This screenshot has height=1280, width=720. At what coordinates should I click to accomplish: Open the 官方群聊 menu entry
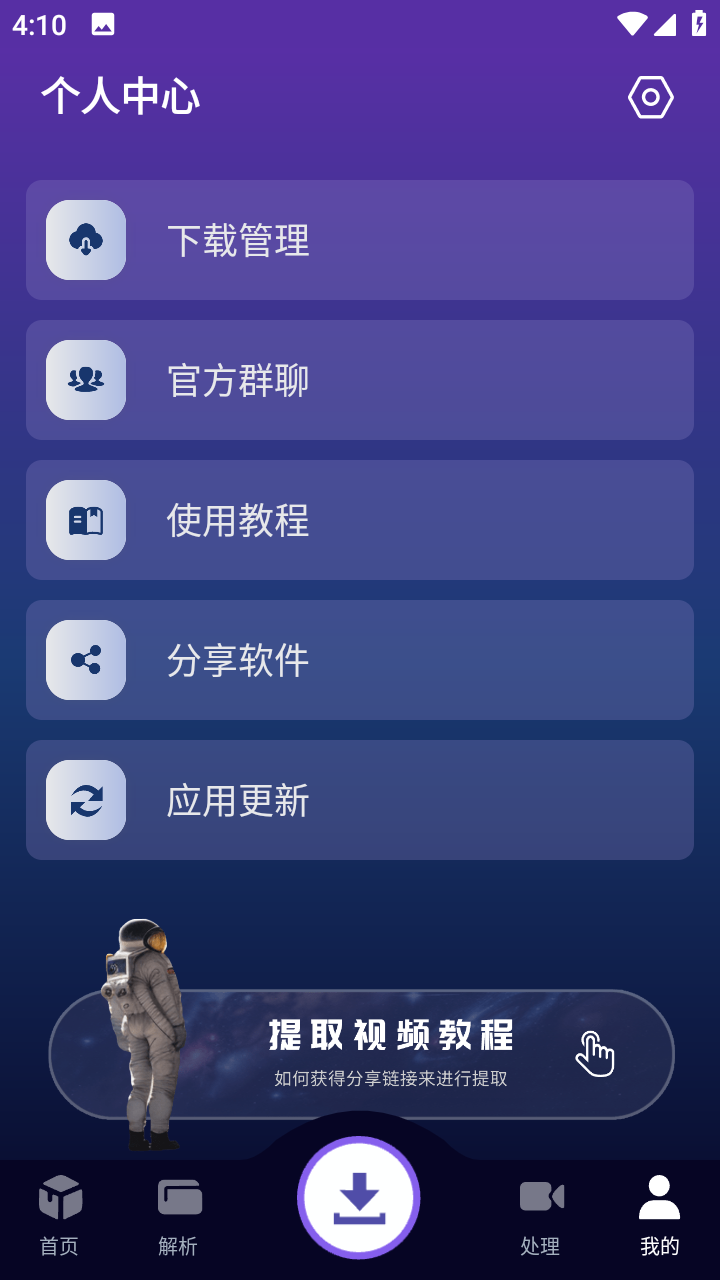(x=360, y=380)
